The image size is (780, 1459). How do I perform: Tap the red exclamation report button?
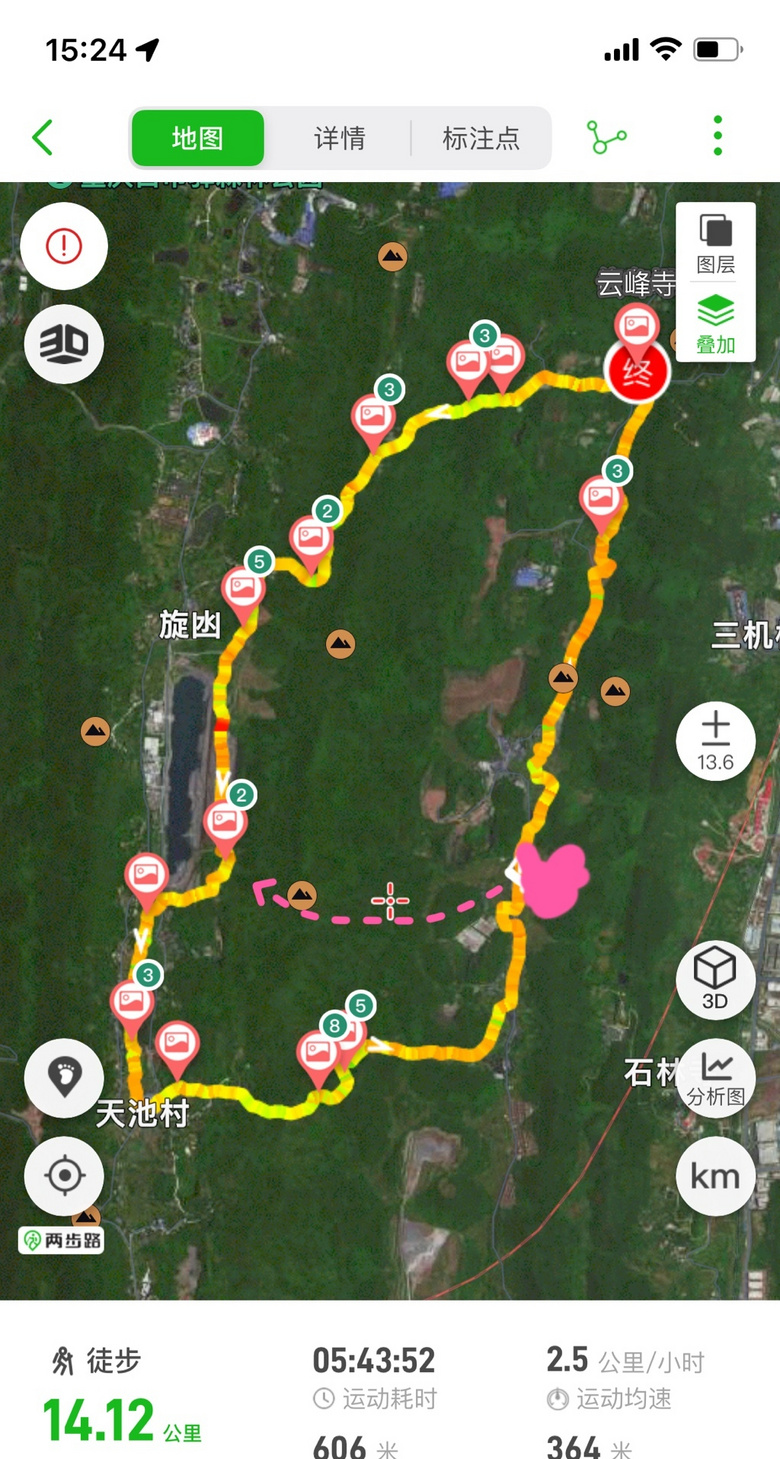click(64, 246)
